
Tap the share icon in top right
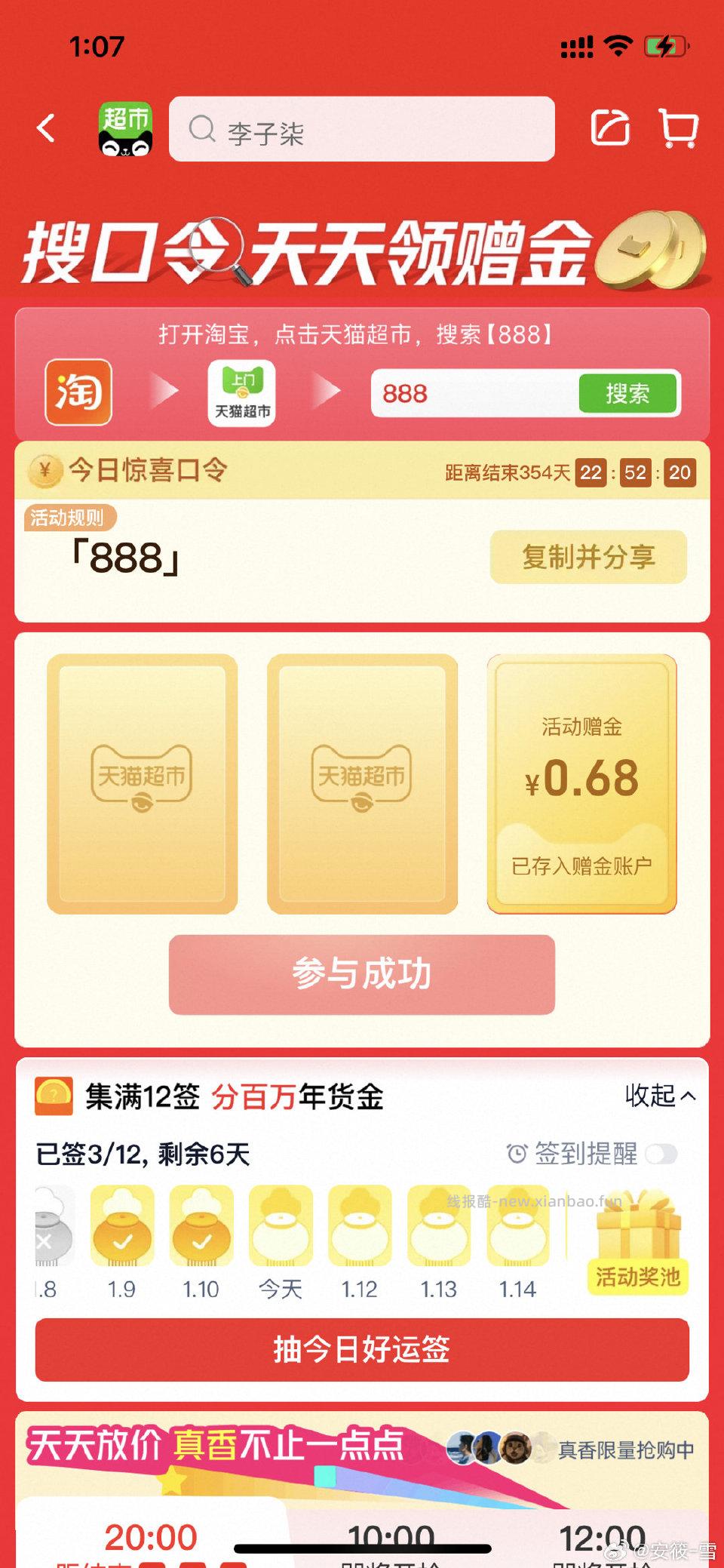tap(609, 127)
